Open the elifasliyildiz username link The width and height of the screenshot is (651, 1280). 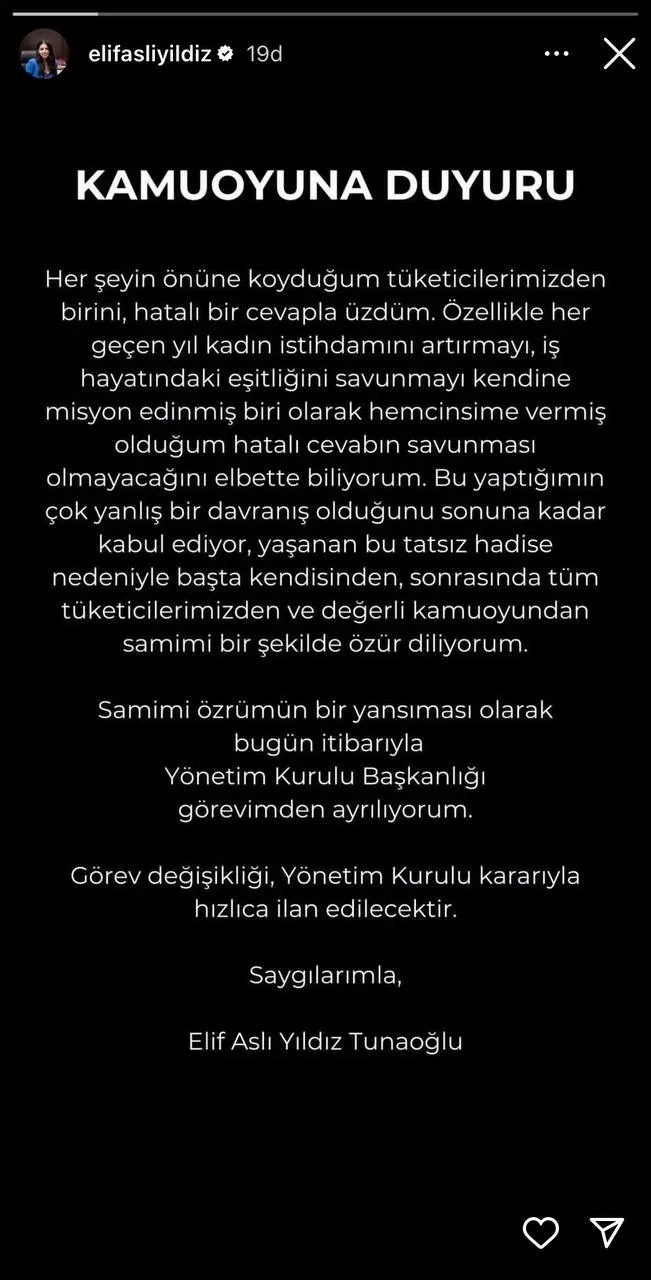click(149, 54)
